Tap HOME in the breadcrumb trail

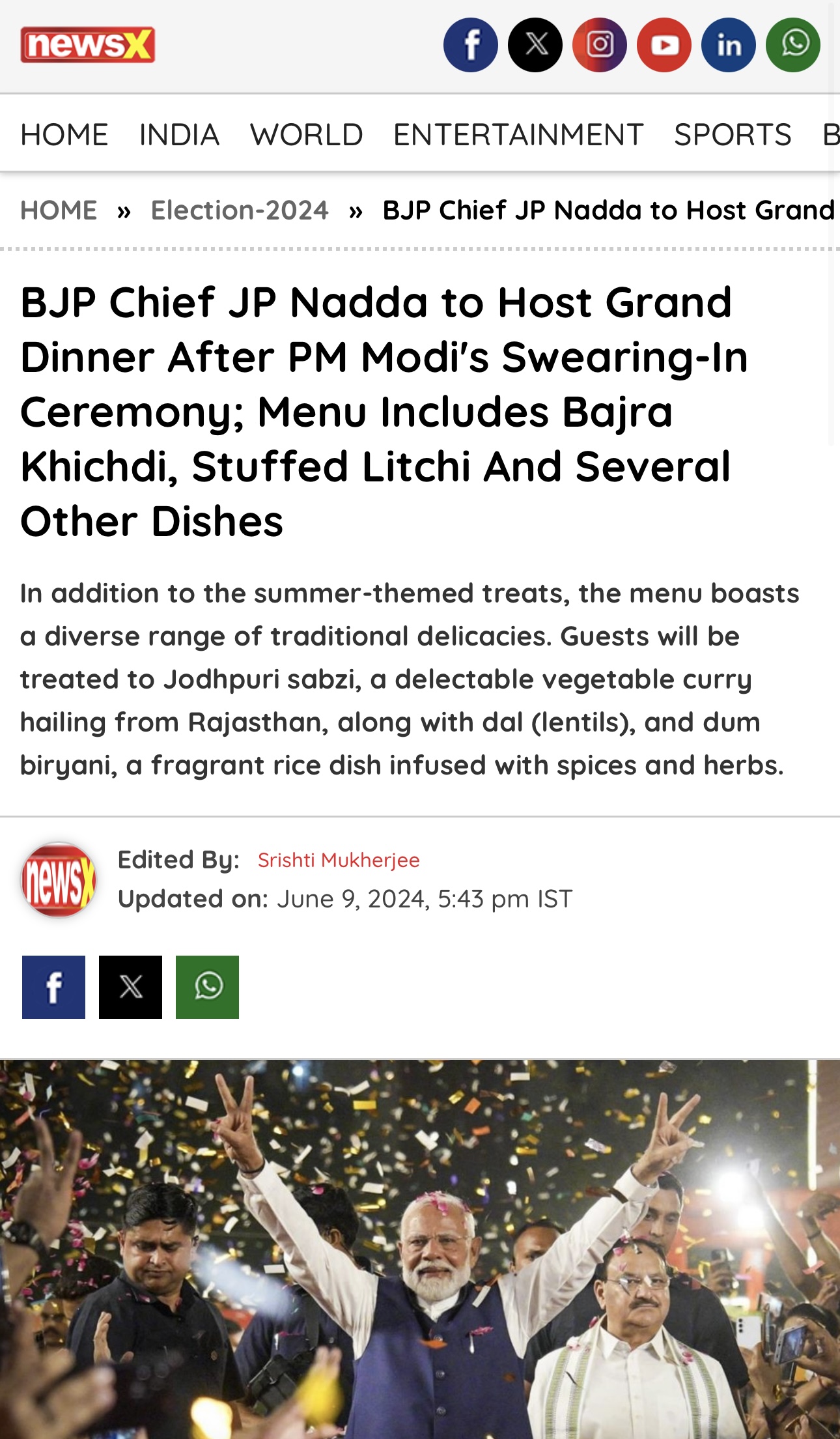pos(59,210)
